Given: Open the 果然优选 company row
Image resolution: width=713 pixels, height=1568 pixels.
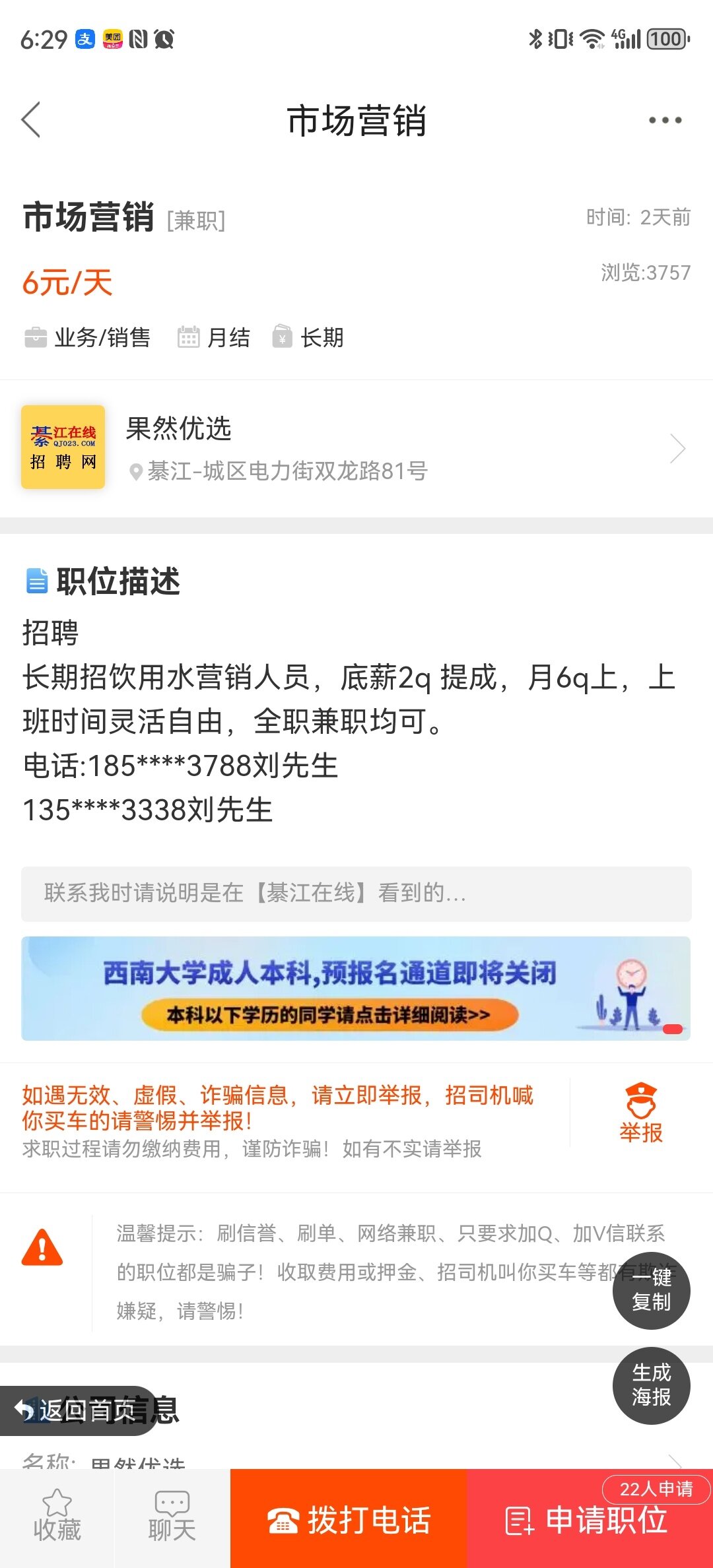Looking at the screenshot, I should 356,448.
